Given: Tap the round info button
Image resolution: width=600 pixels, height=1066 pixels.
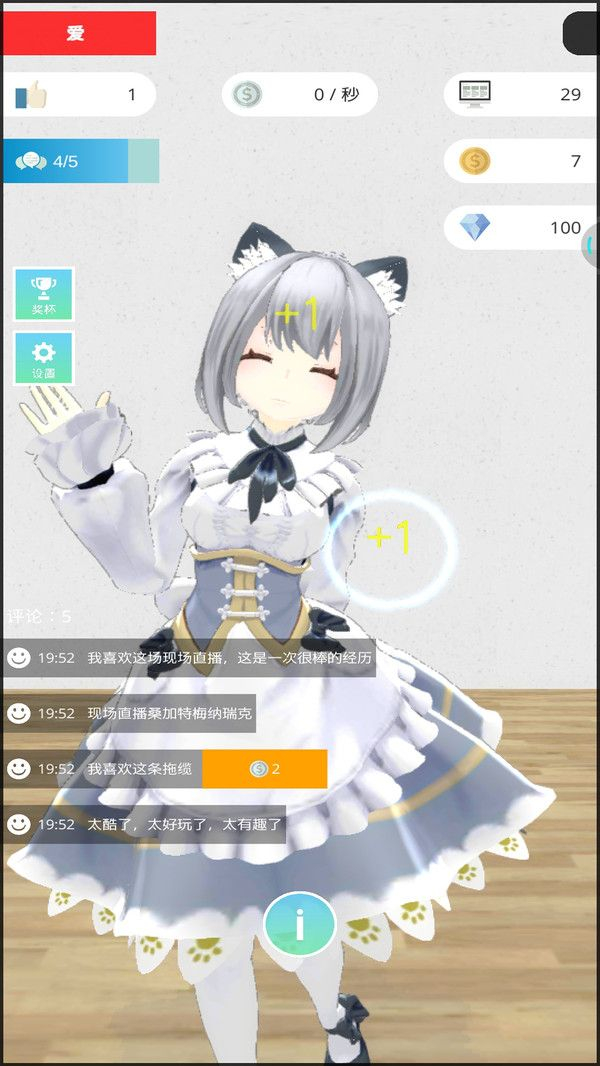Looking at the screenshot, I should (x=299, y=923).
